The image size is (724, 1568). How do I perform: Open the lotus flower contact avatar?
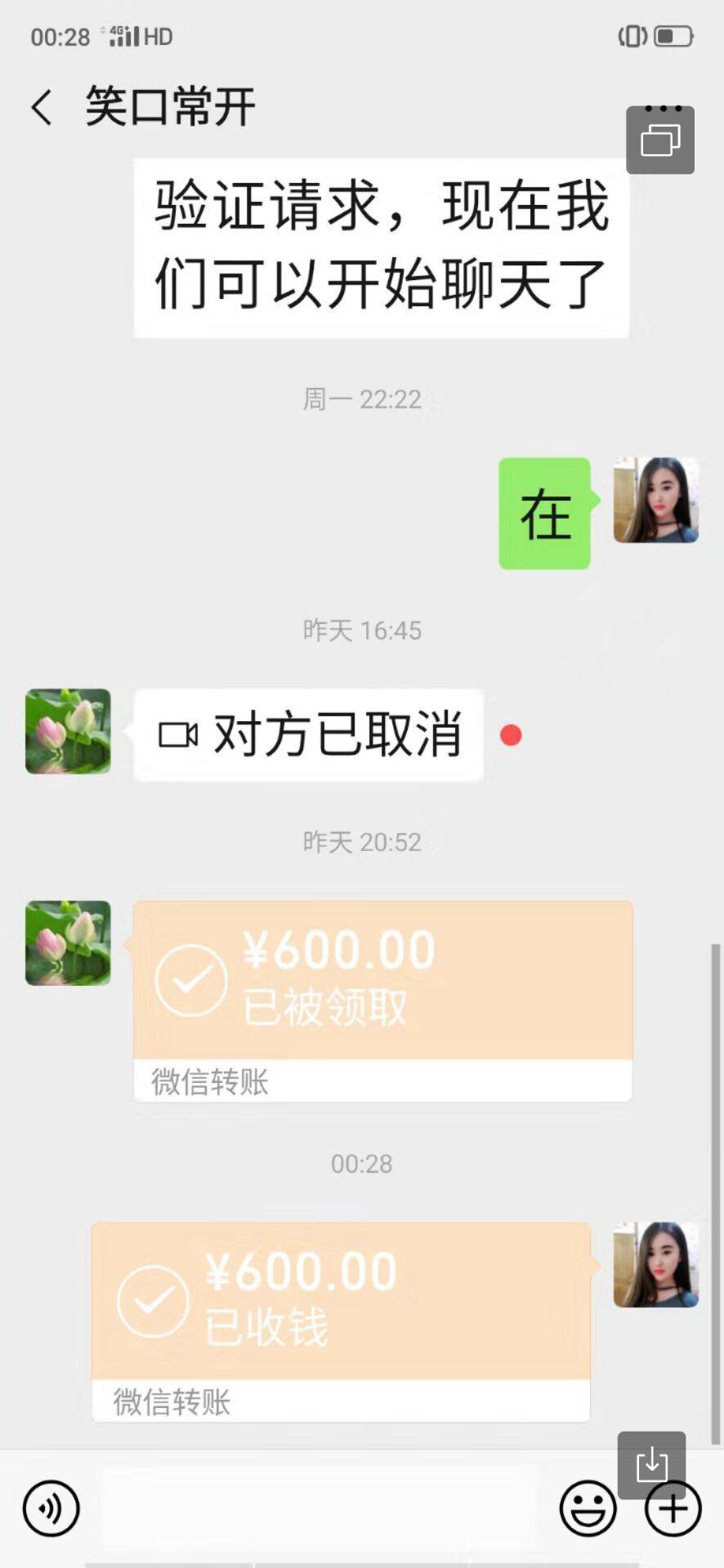point(67,731)
